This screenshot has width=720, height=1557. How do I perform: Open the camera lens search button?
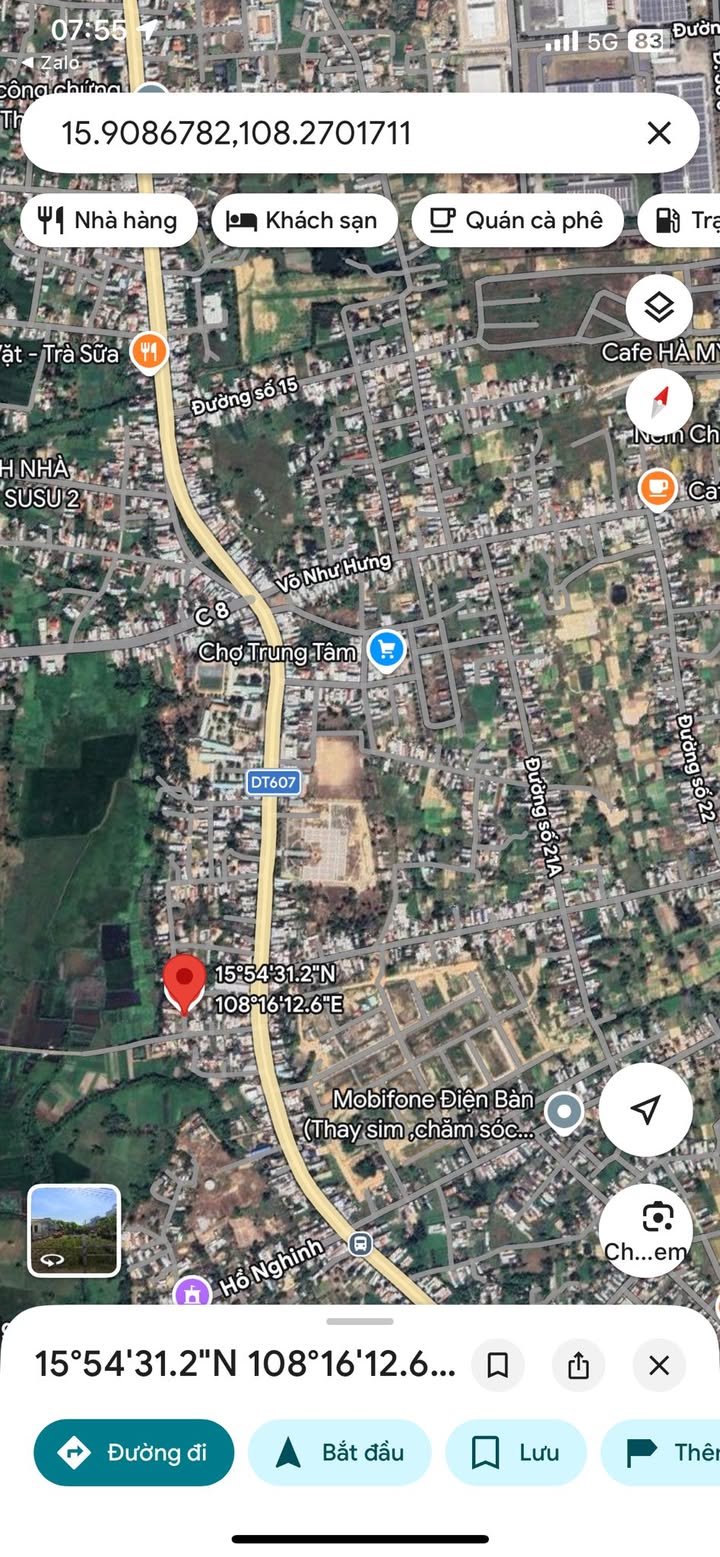click(x=646, y=1228)
